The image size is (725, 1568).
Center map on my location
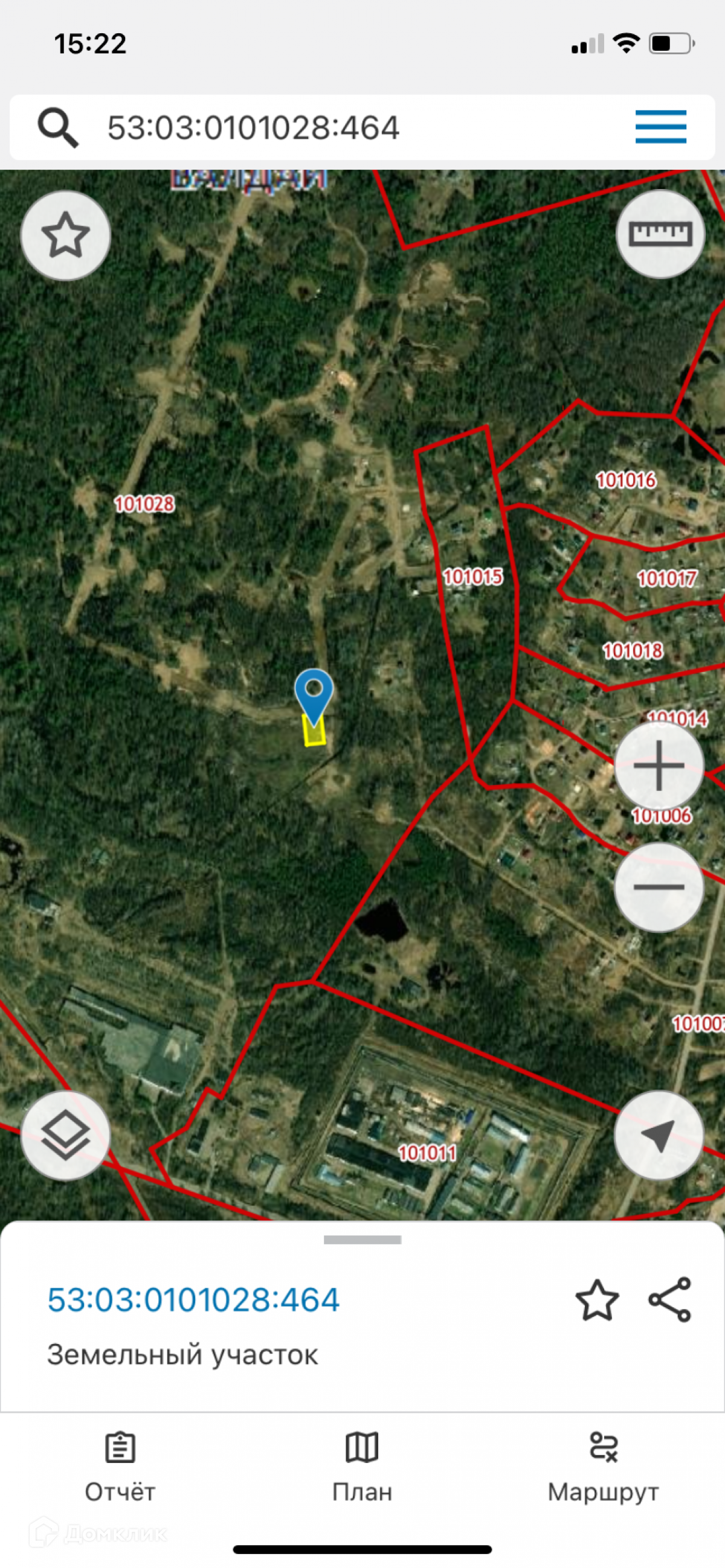pos(659,1135)
